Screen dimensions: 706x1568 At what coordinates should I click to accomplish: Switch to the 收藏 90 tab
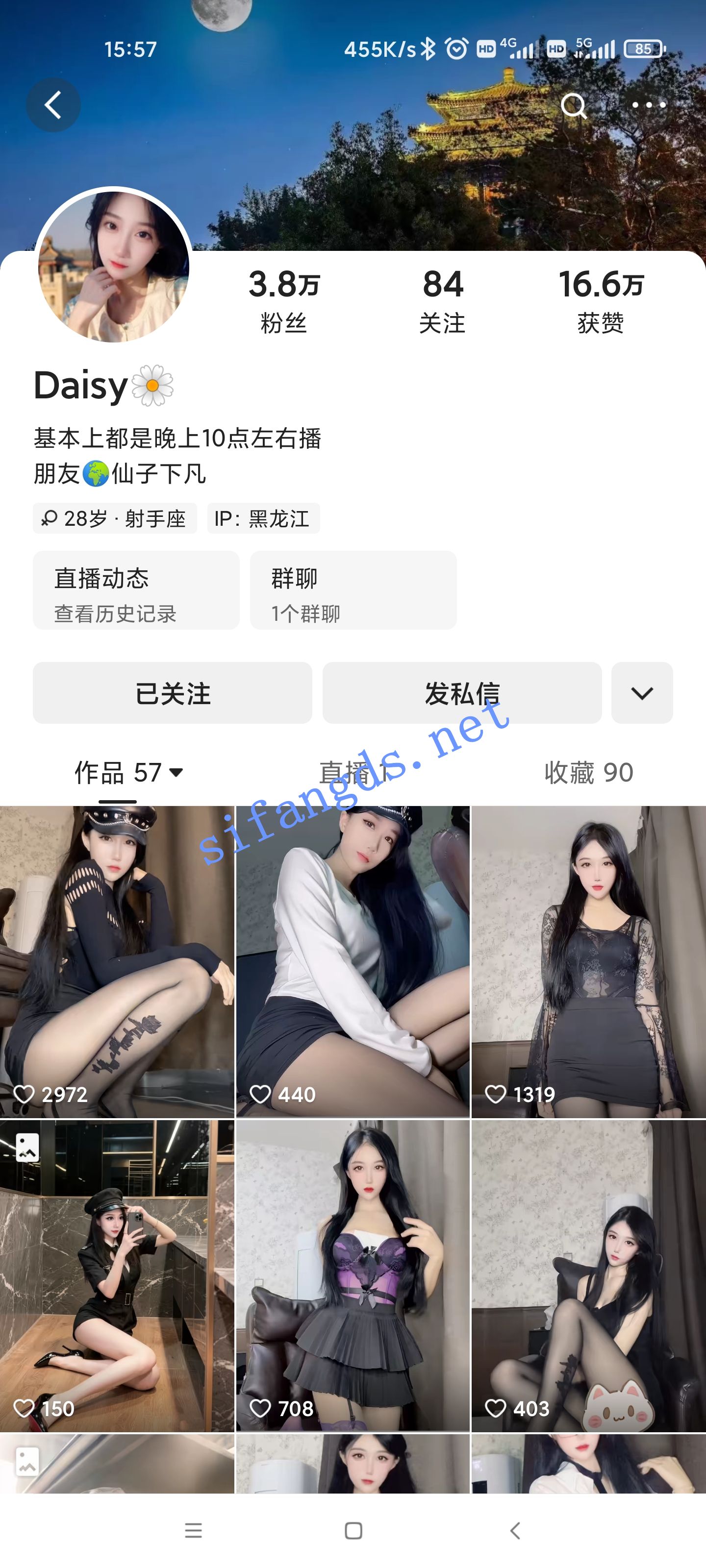coord(588,772)
